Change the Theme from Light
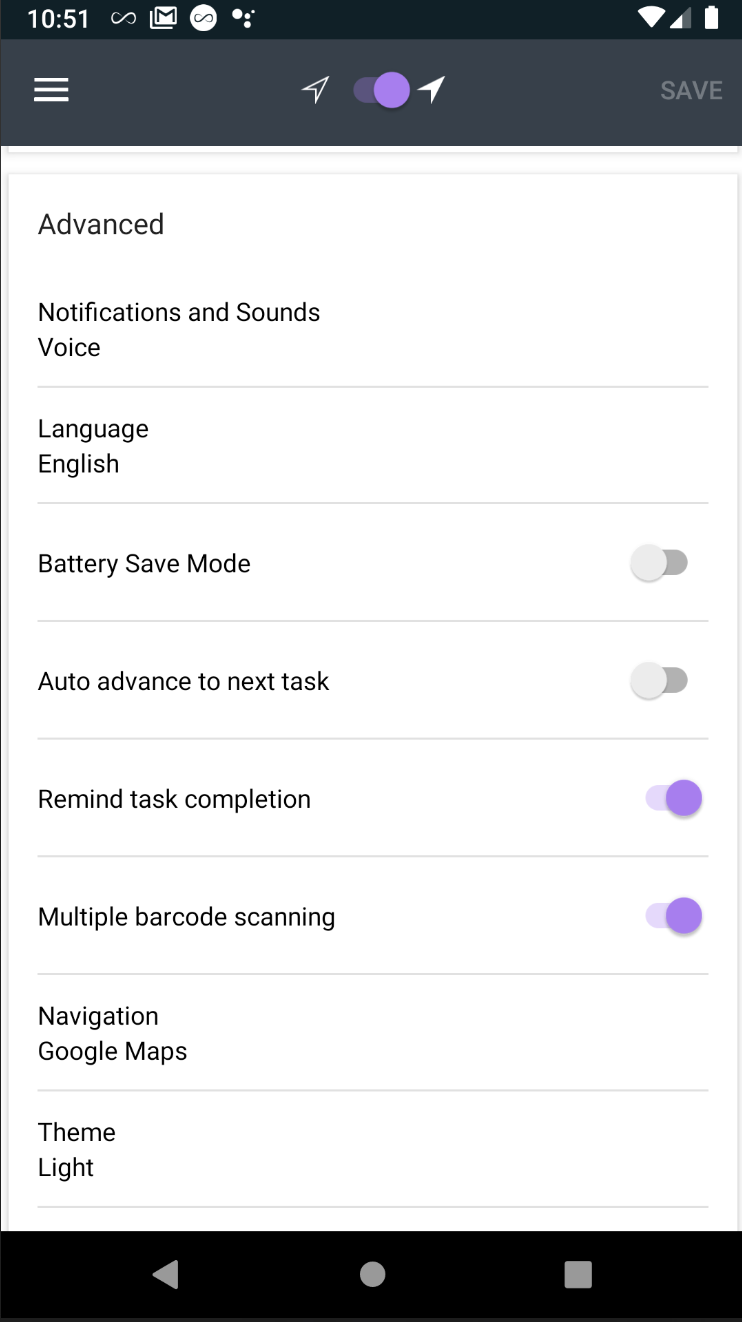This screenshot has width=742, height=1322. click(372, 1150)
